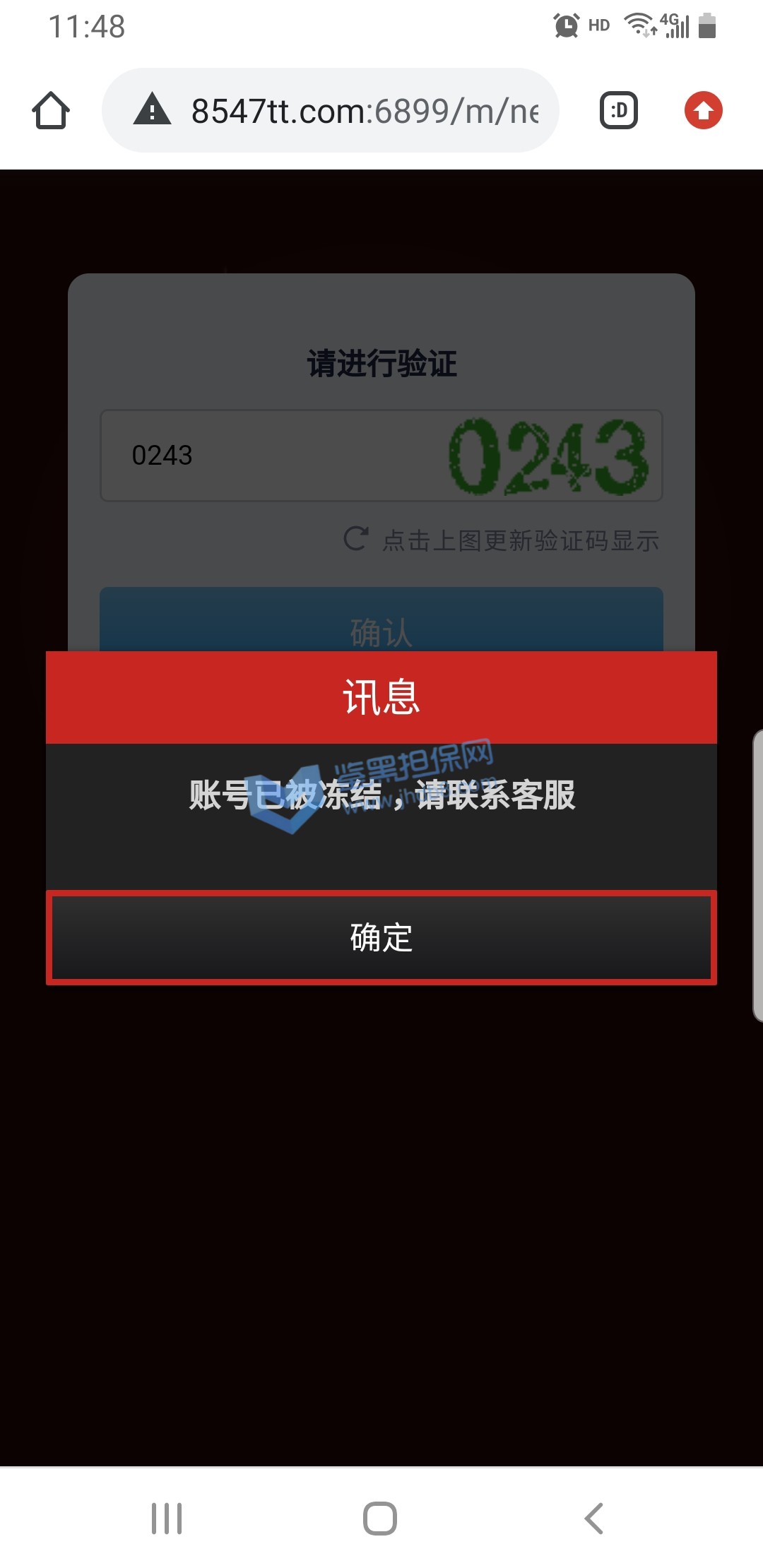
Task: Go back using system navigation
Action: click(x=594, y=1518)
